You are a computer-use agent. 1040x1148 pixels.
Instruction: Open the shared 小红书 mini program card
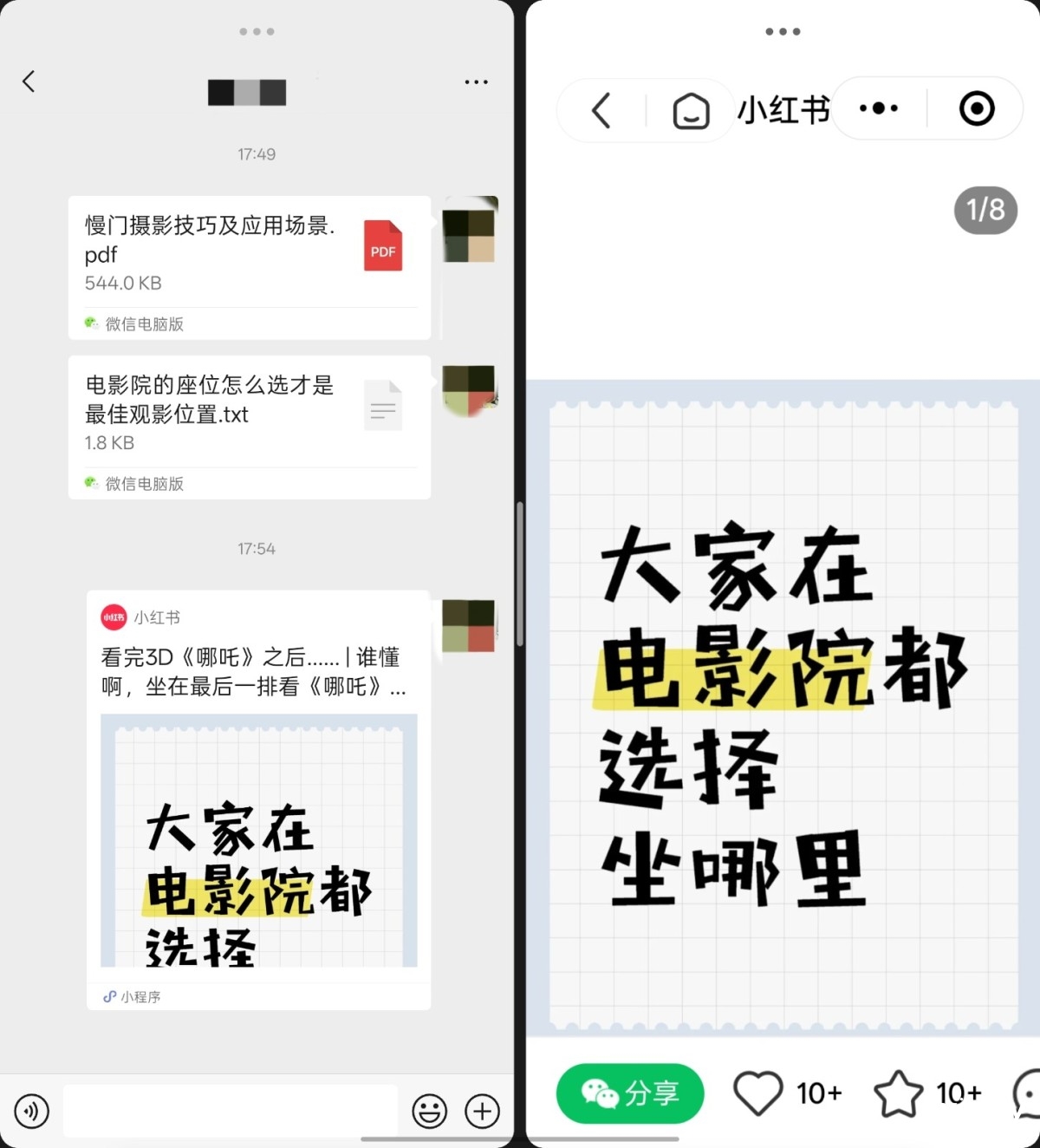258,798
